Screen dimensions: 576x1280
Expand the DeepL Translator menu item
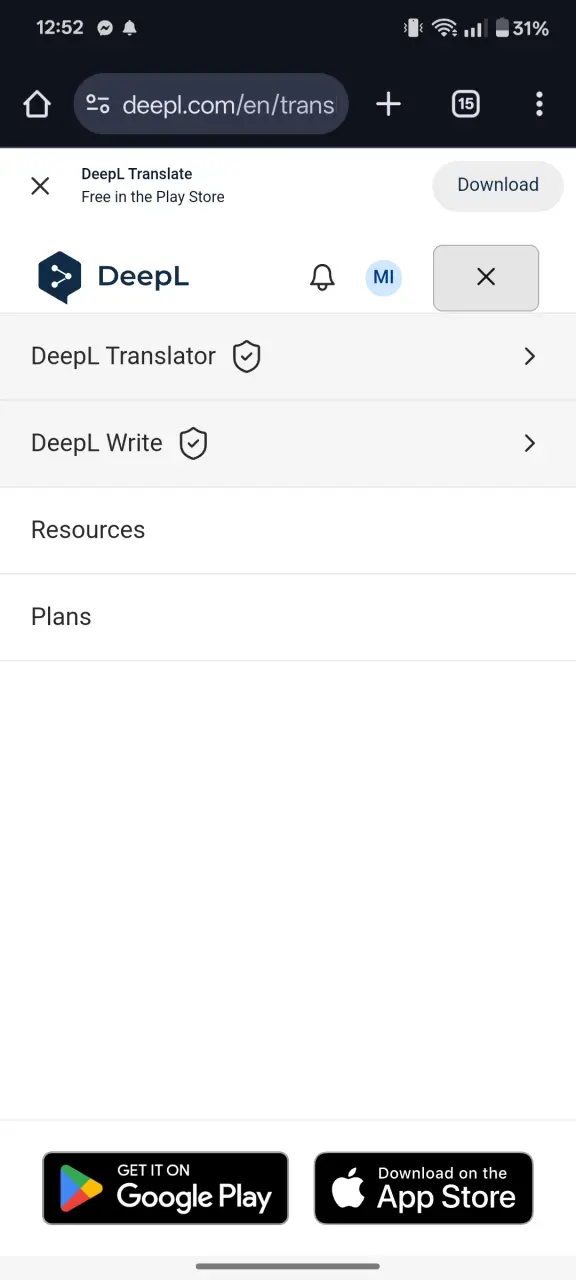(x=288, y=357)
